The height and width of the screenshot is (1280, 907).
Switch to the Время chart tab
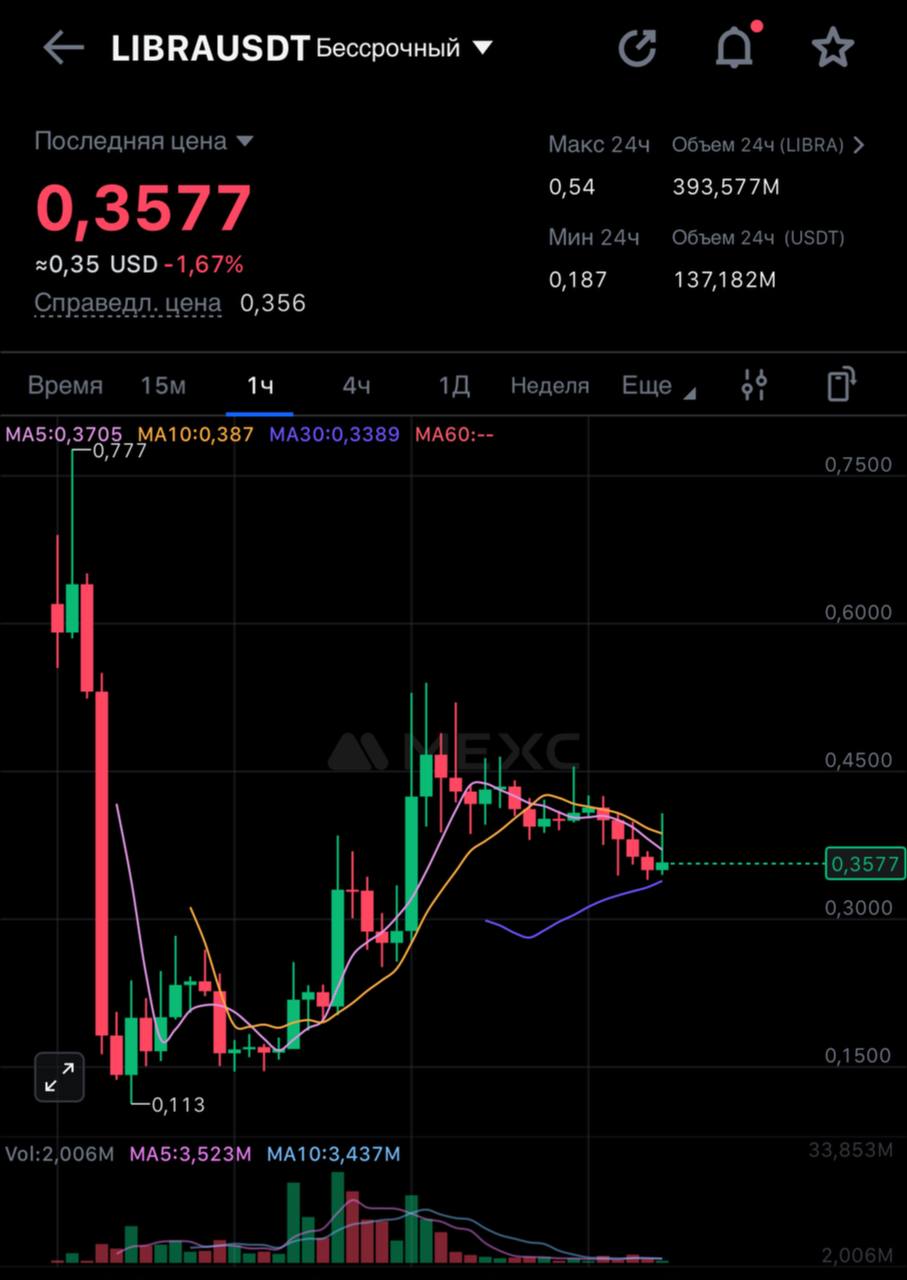(x=65, y=386)
